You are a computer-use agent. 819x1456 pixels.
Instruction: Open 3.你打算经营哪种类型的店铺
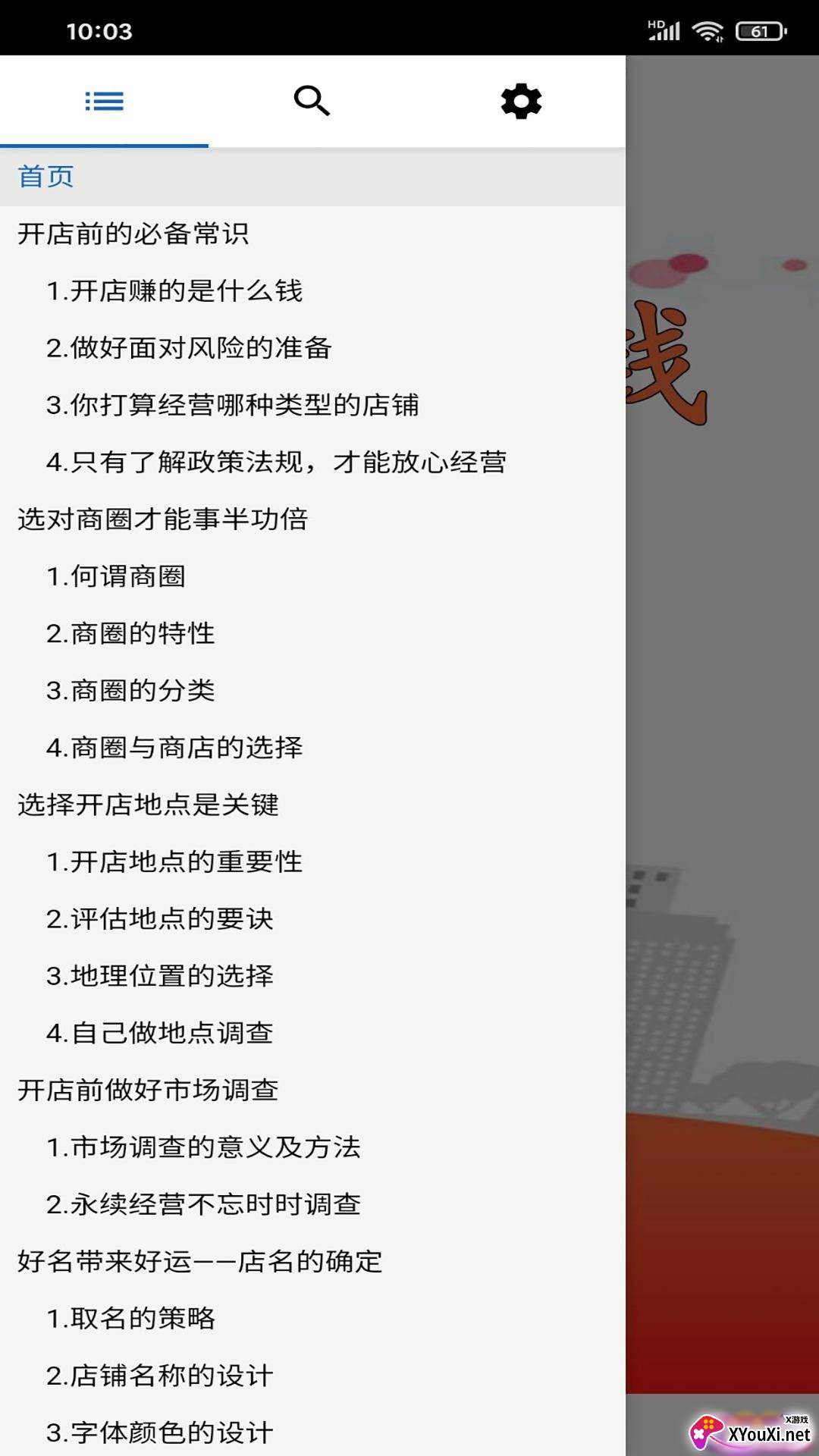point(232,405)
